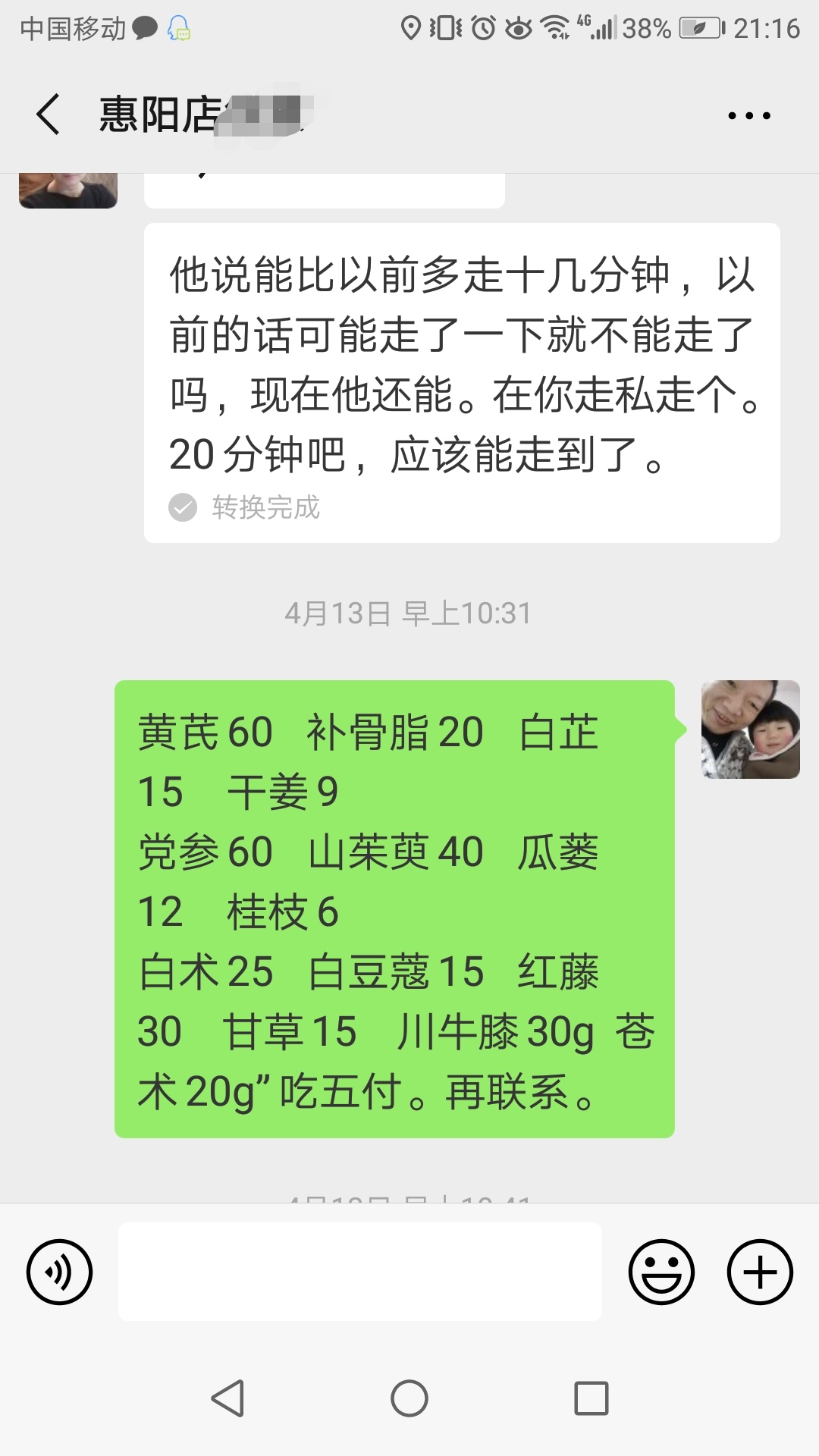
Task: Go back from the 惠阳店 chat
Action: (x=48, y=115)
